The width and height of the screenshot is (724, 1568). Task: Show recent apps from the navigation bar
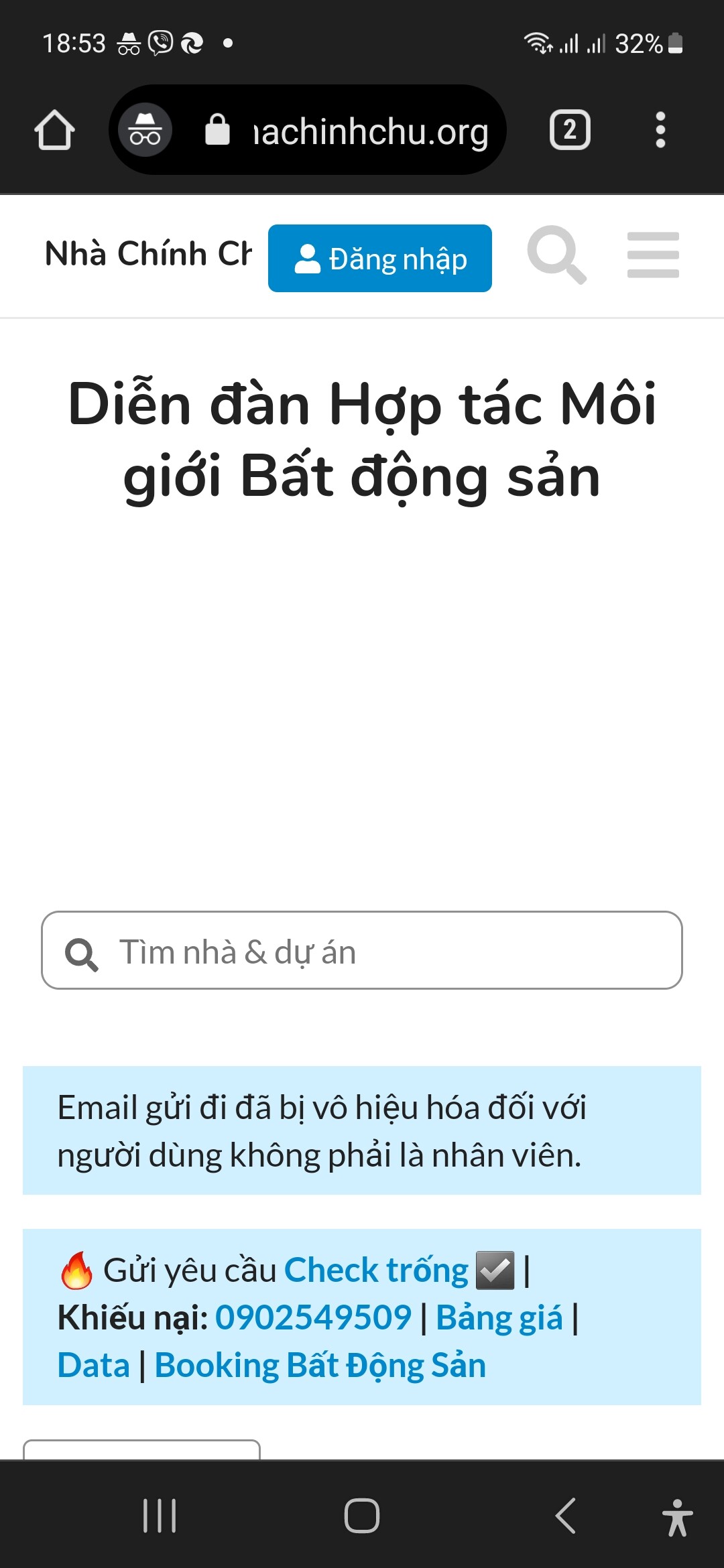[x=160, y=1516]
